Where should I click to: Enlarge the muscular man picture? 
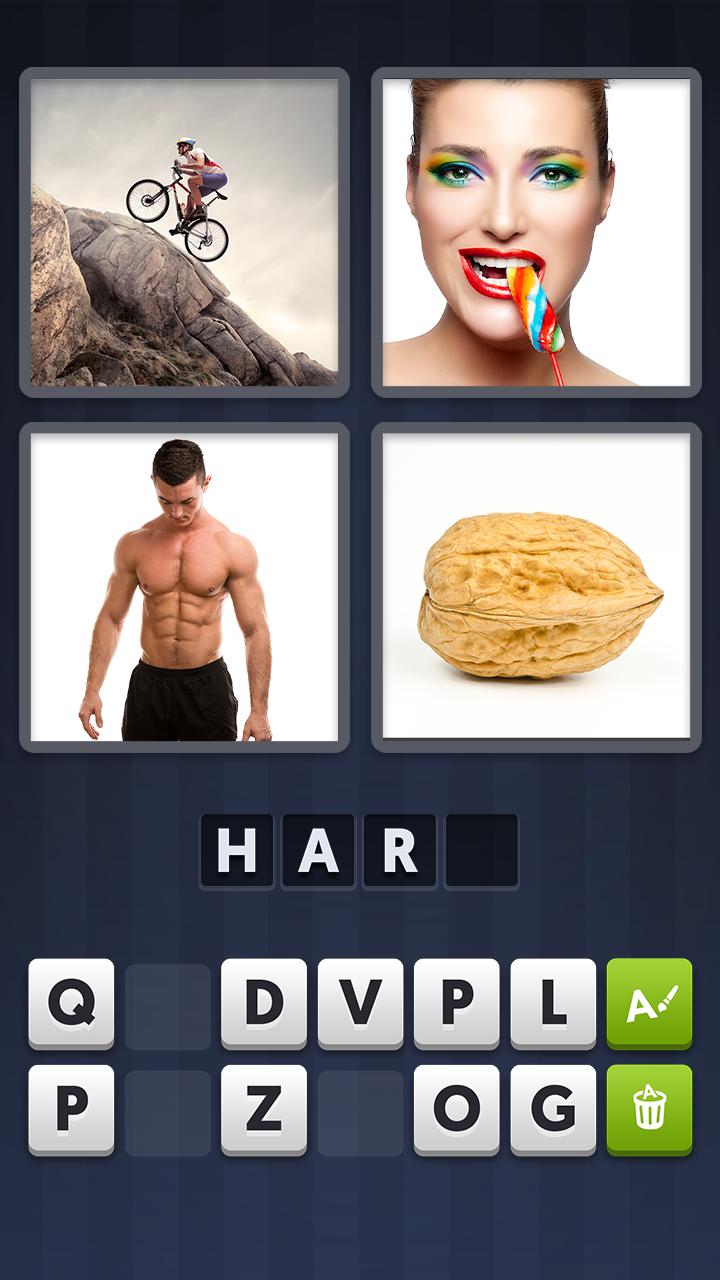point(184,587)
